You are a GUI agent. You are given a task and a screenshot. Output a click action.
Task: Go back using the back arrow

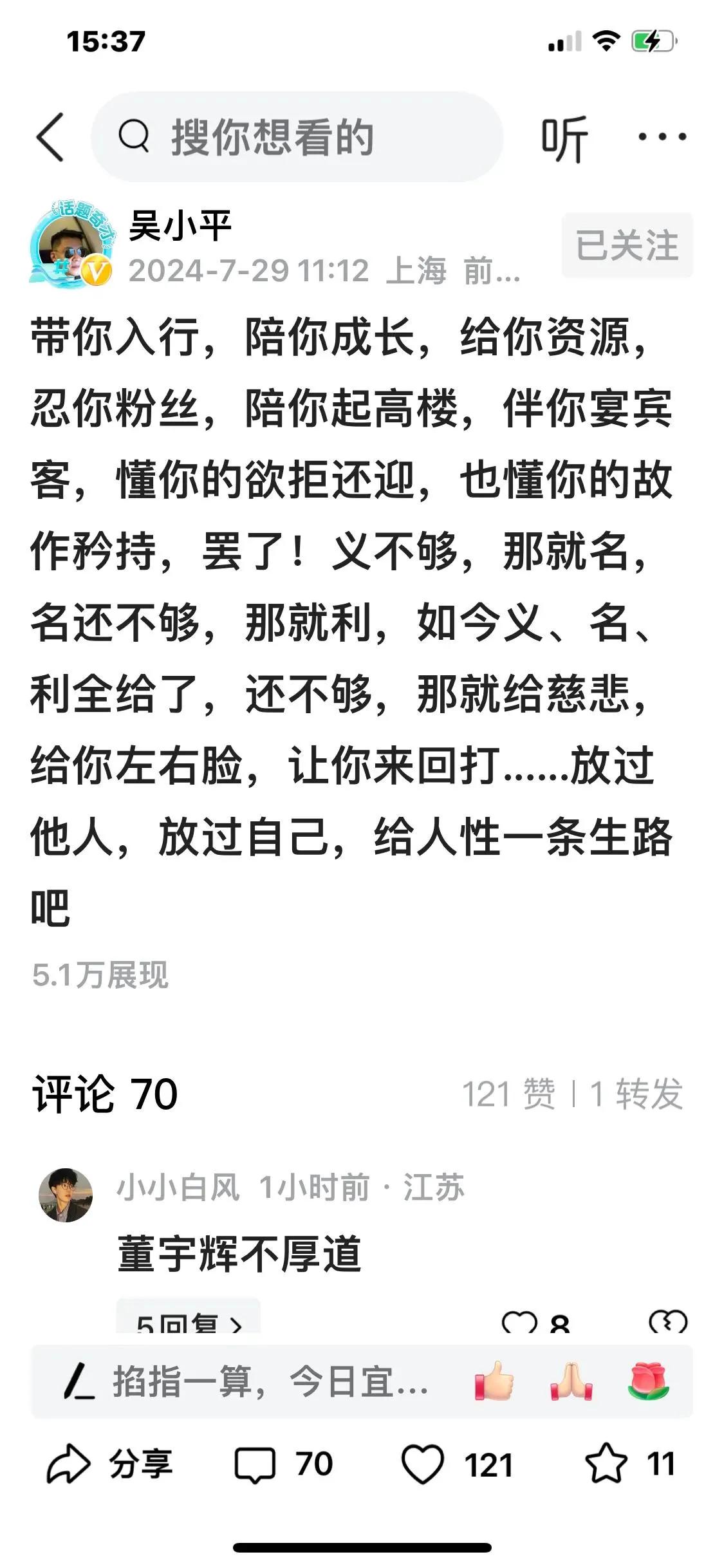point(50,136)
